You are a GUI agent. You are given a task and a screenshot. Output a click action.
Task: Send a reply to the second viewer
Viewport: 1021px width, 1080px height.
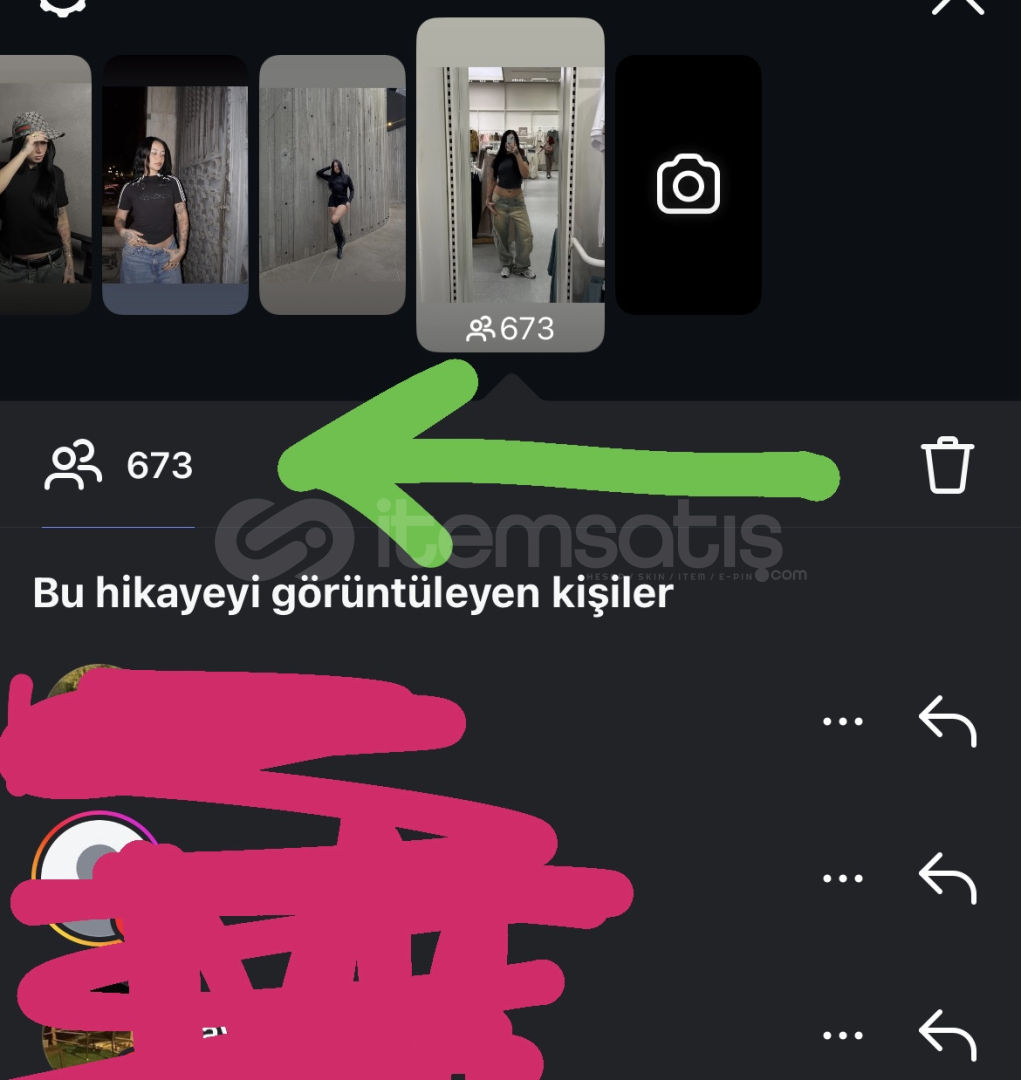click(x=946, y=878)
